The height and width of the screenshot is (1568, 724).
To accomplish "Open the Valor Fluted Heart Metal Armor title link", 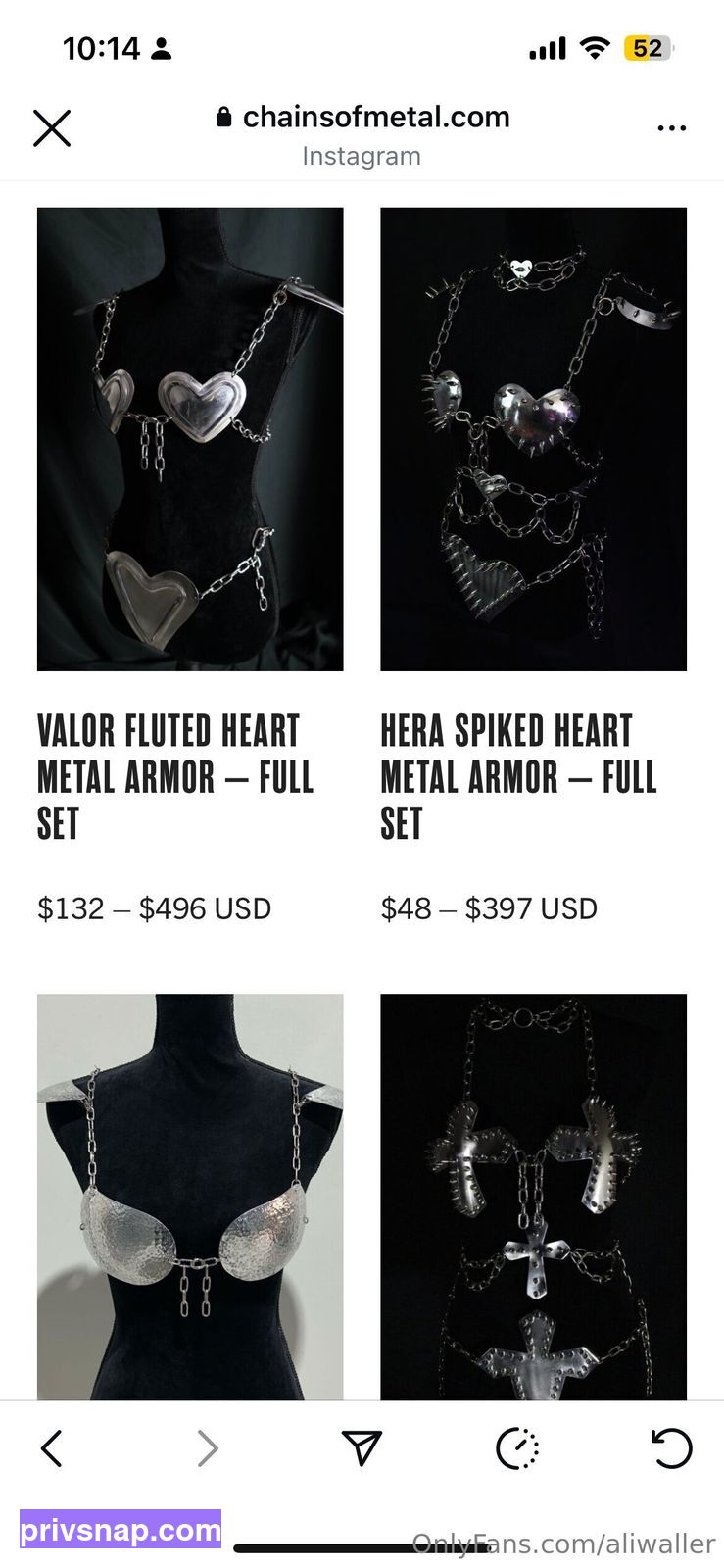I will (x=175, y=777).
